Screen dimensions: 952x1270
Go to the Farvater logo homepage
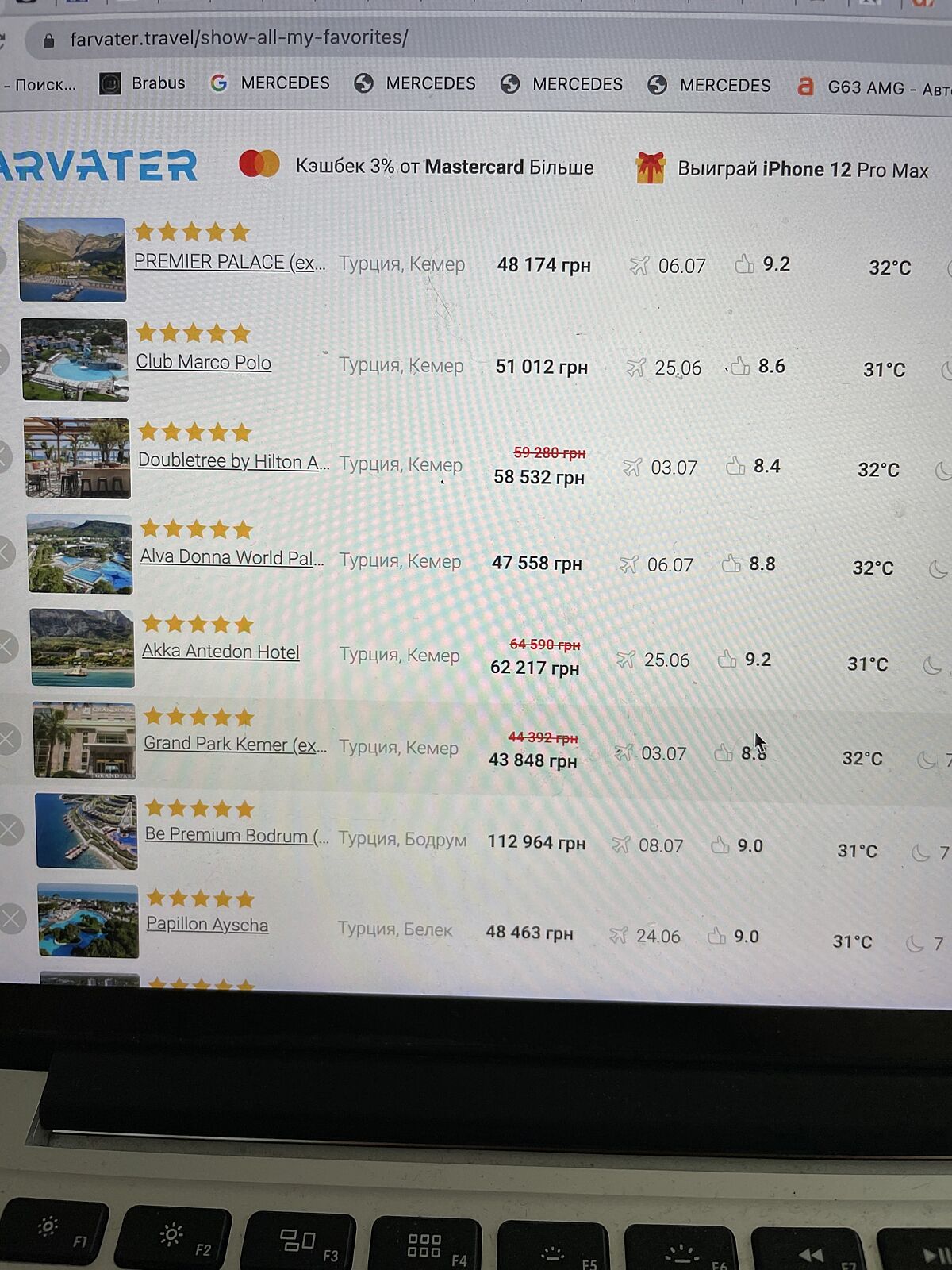coord(99,165)
